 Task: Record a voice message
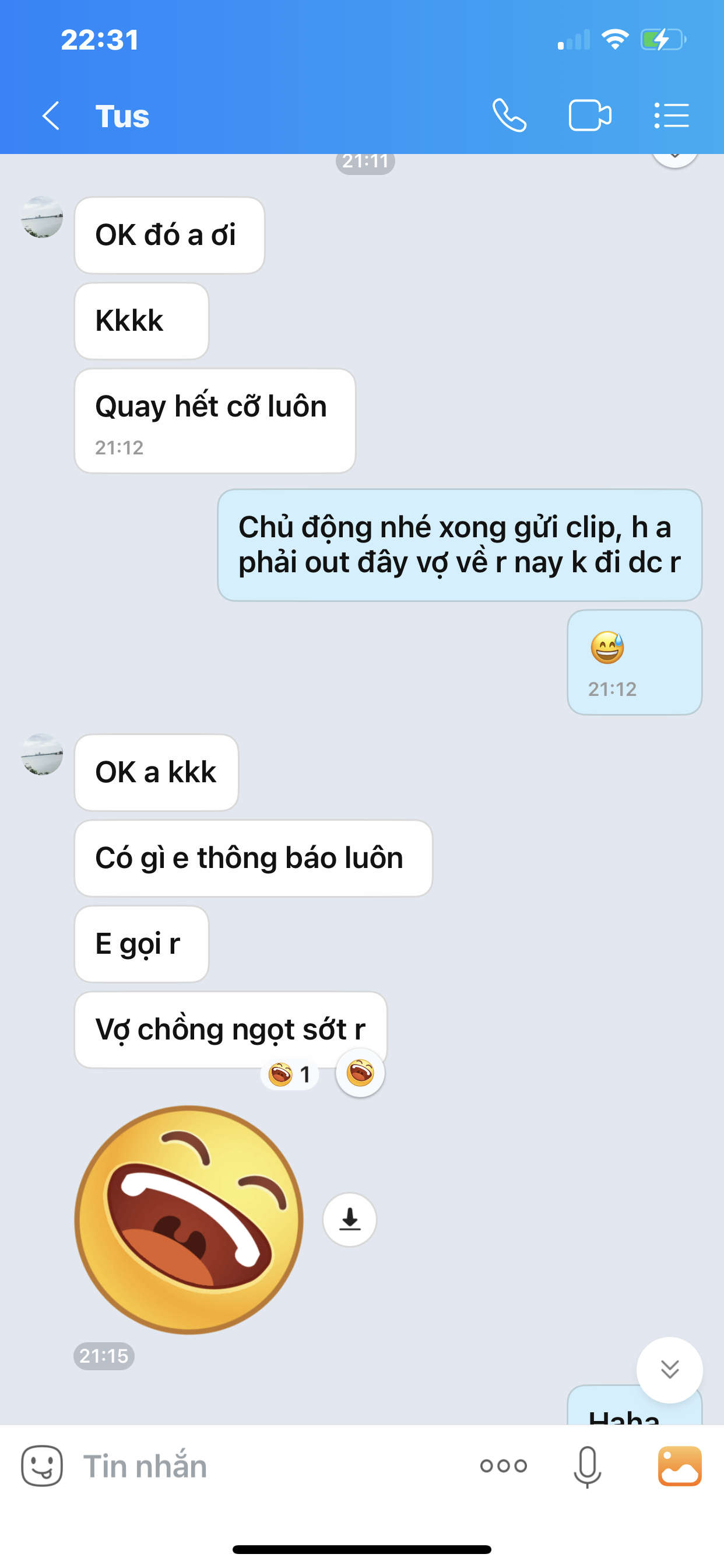coord(587,1466)
